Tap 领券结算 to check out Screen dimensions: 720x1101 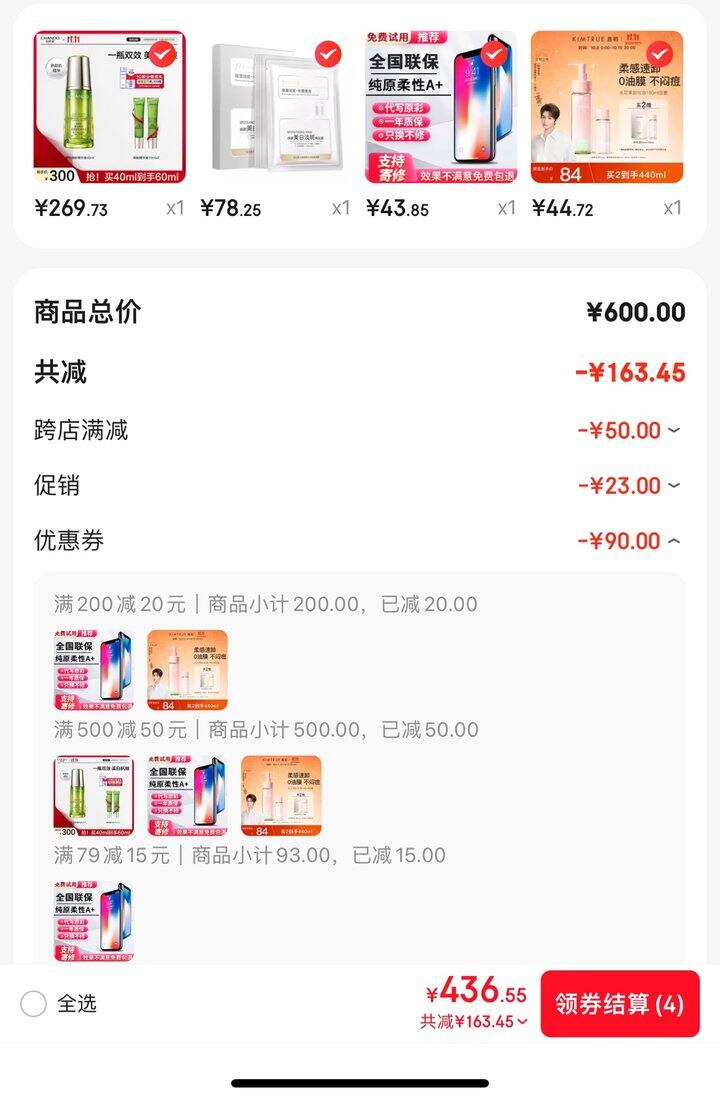point(619,1003)
